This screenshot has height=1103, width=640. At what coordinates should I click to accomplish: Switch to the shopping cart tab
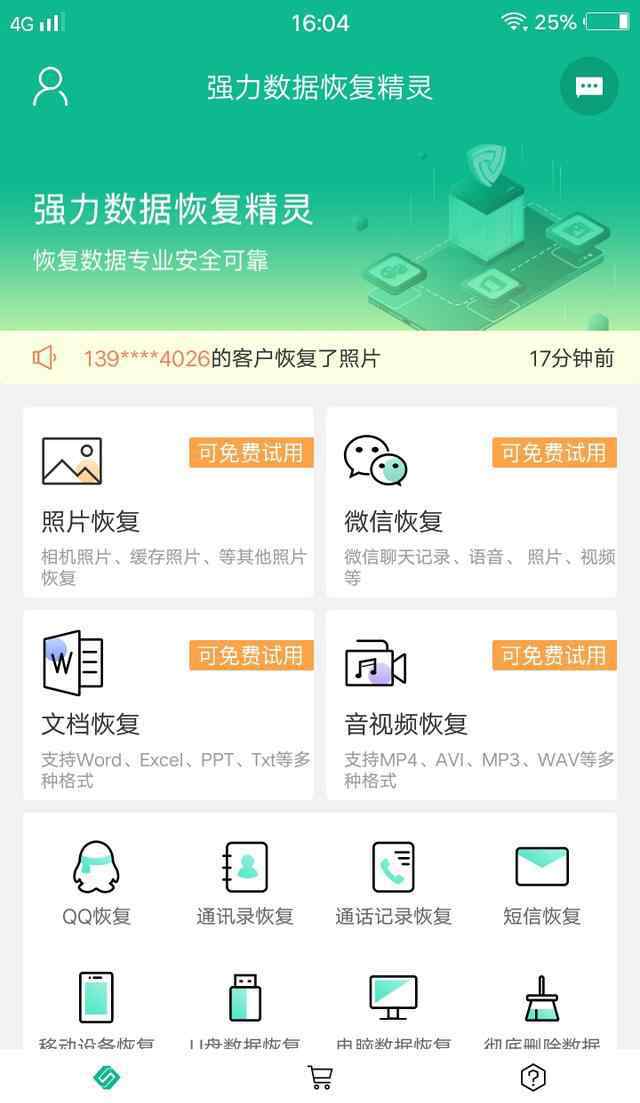click(x=320, y=1077)
